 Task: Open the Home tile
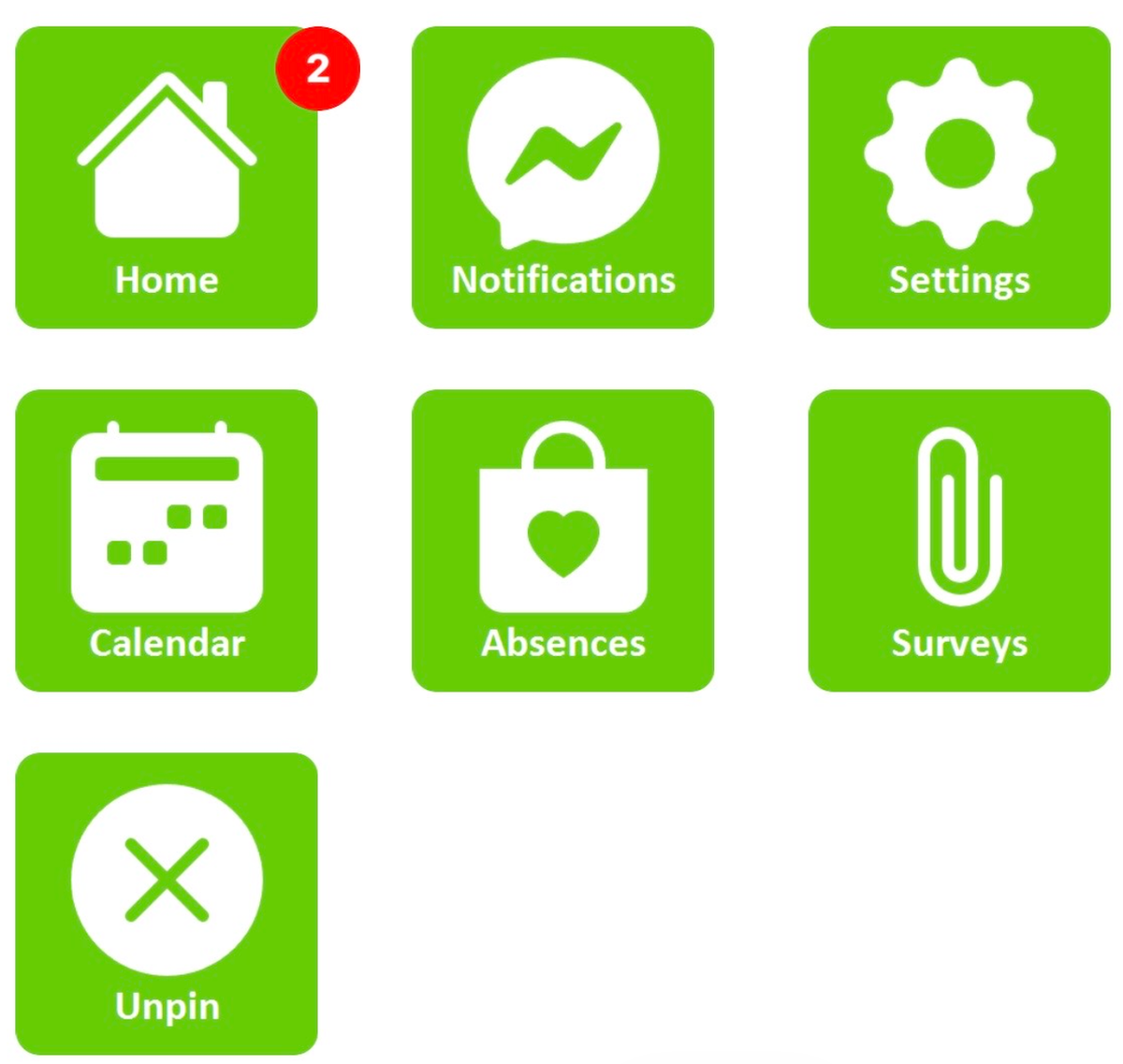tap(167, 178)
